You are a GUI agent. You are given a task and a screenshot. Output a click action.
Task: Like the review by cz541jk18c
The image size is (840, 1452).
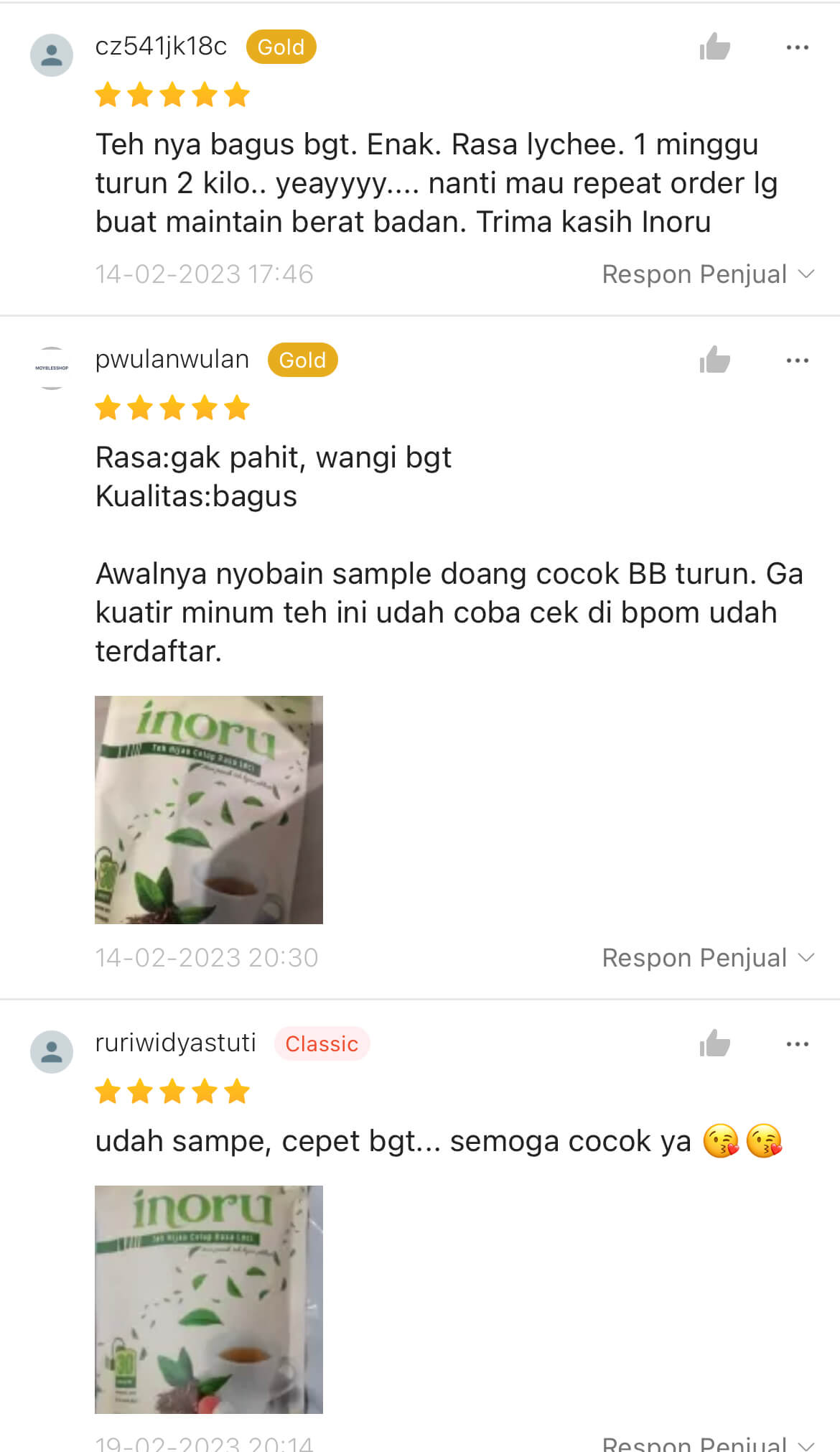tap(714, 47)
